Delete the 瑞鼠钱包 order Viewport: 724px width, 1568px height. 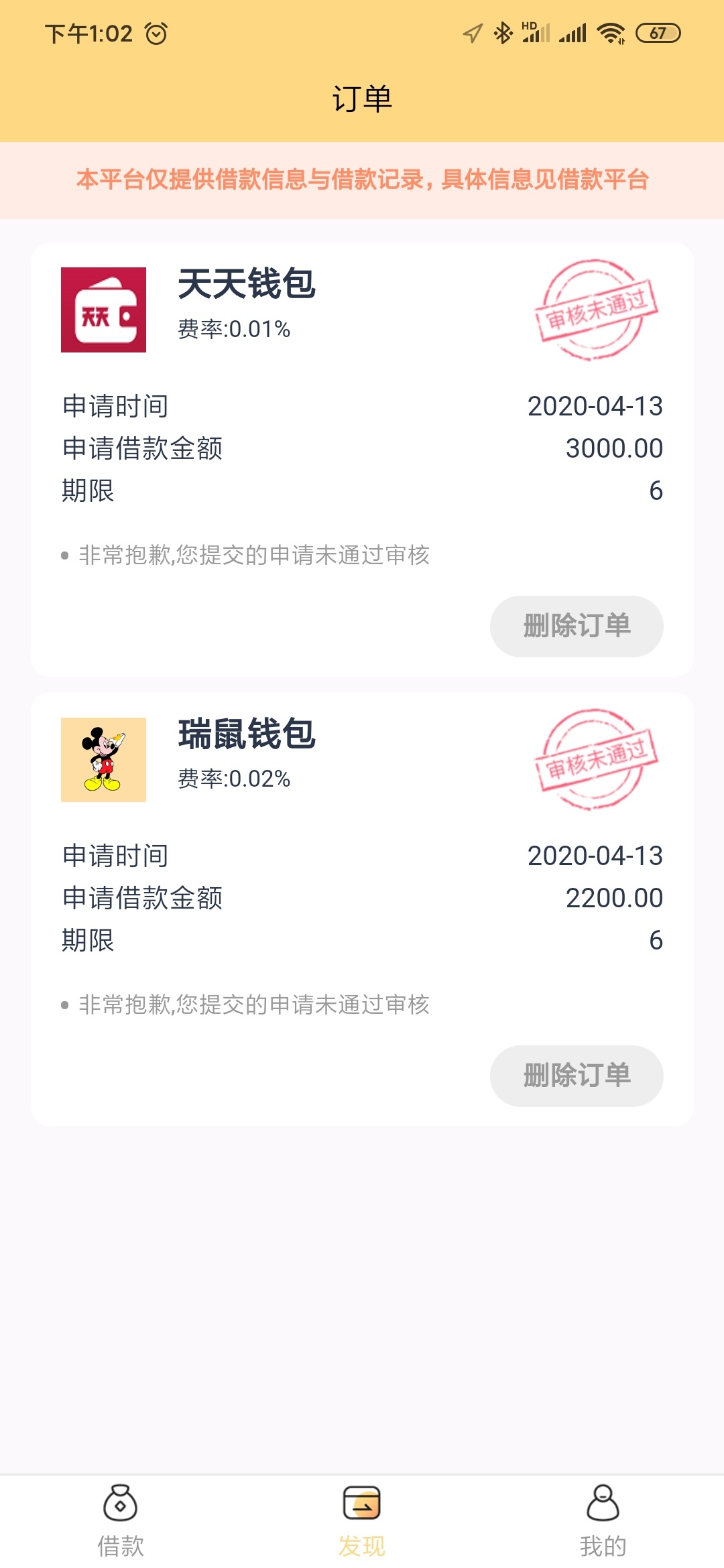pyautogui.click(x=577, y=1075)
